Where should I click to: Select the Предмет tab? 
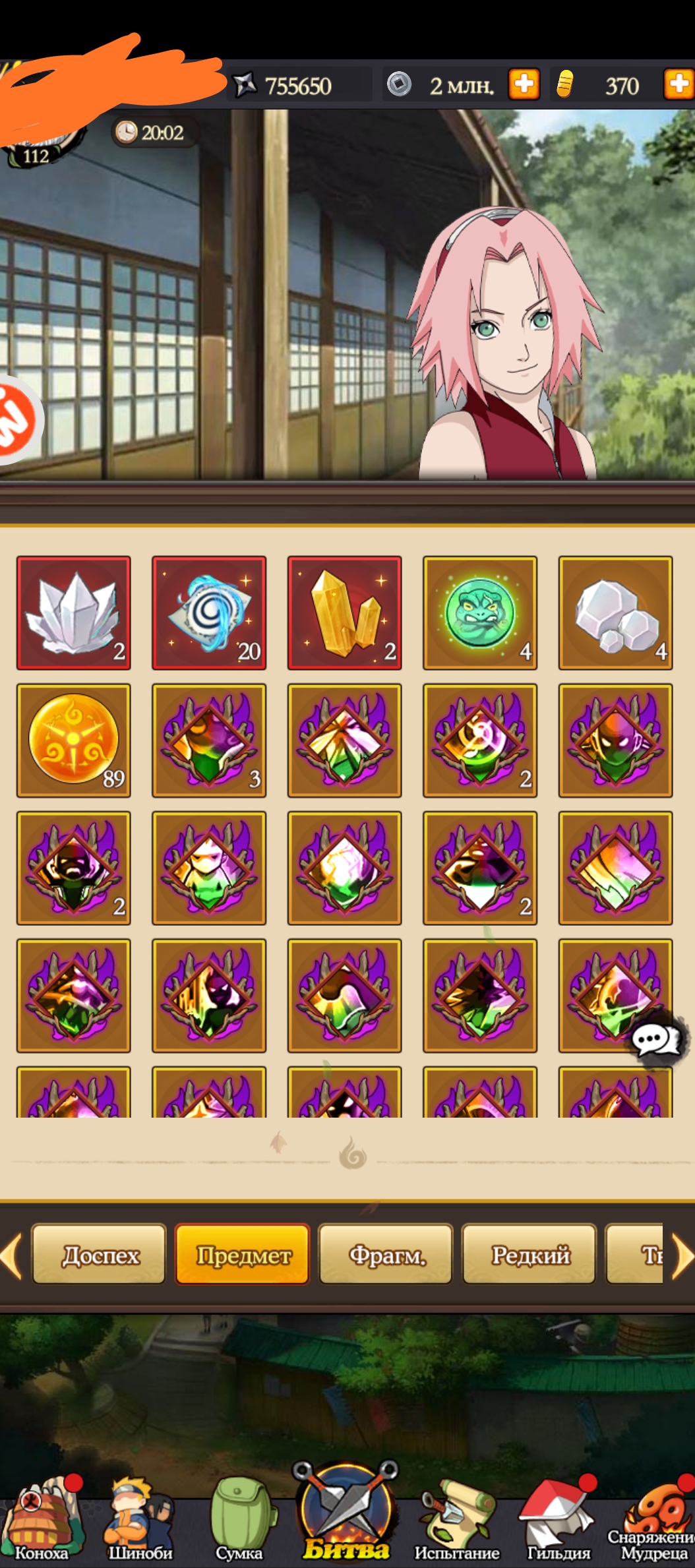(x=242, y=1254)
